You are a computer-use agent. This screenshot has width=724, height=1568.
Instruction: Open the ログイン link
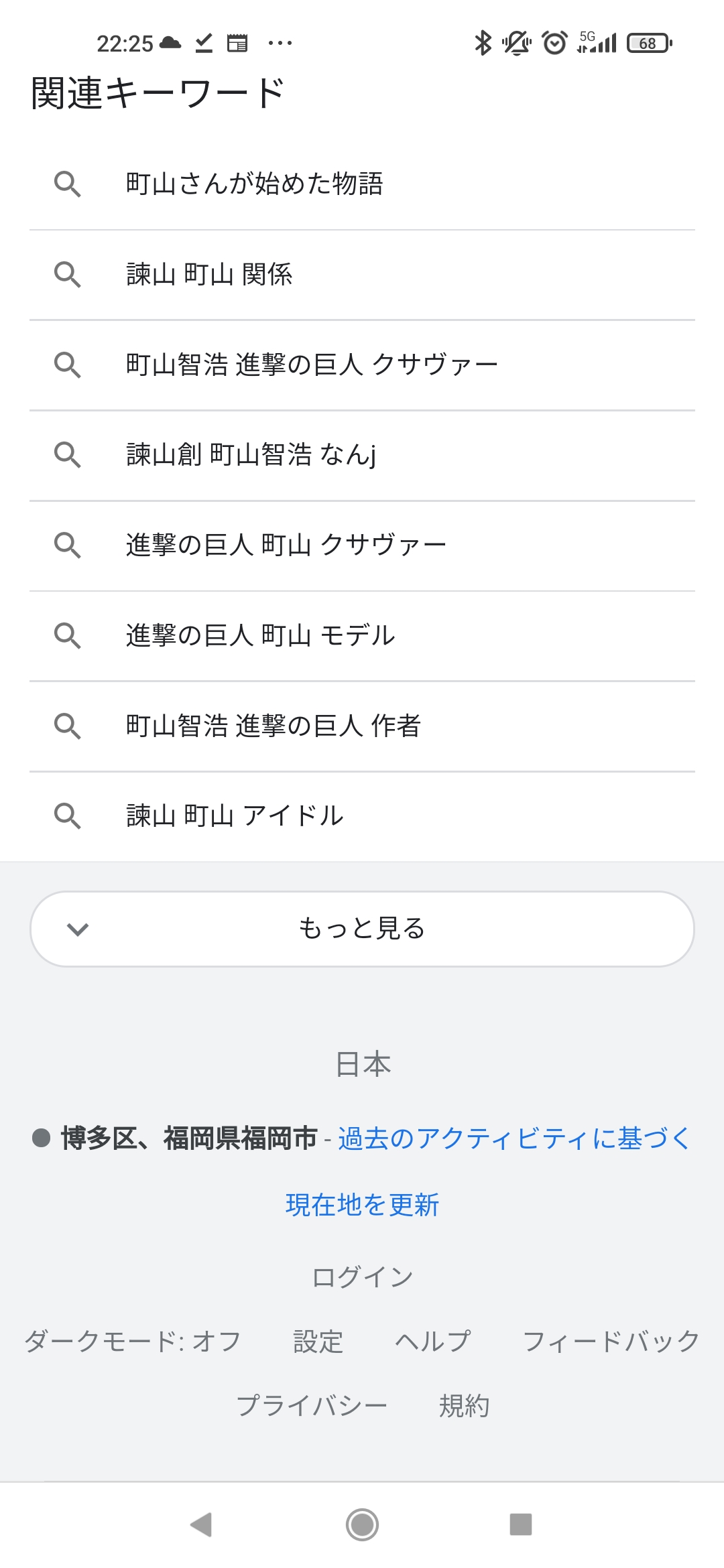[x=362, y=1277]
